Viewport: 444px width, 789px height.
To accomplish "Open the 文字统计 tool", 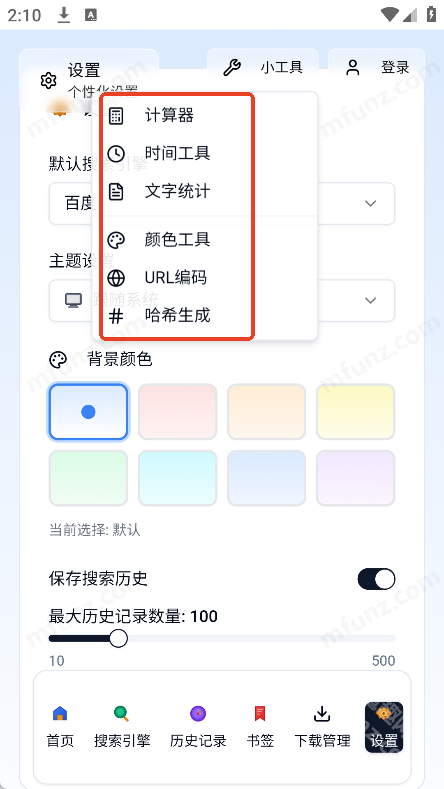I will tap(204, 192).
